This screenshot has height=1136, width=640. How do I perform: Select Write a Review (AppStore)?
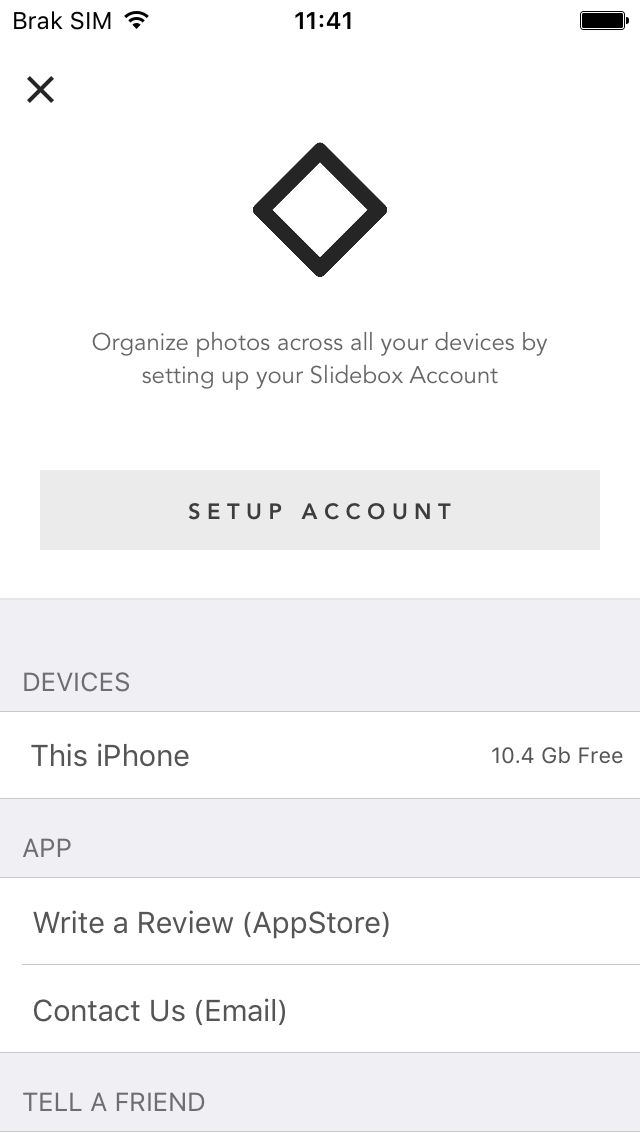click(320, 922)
